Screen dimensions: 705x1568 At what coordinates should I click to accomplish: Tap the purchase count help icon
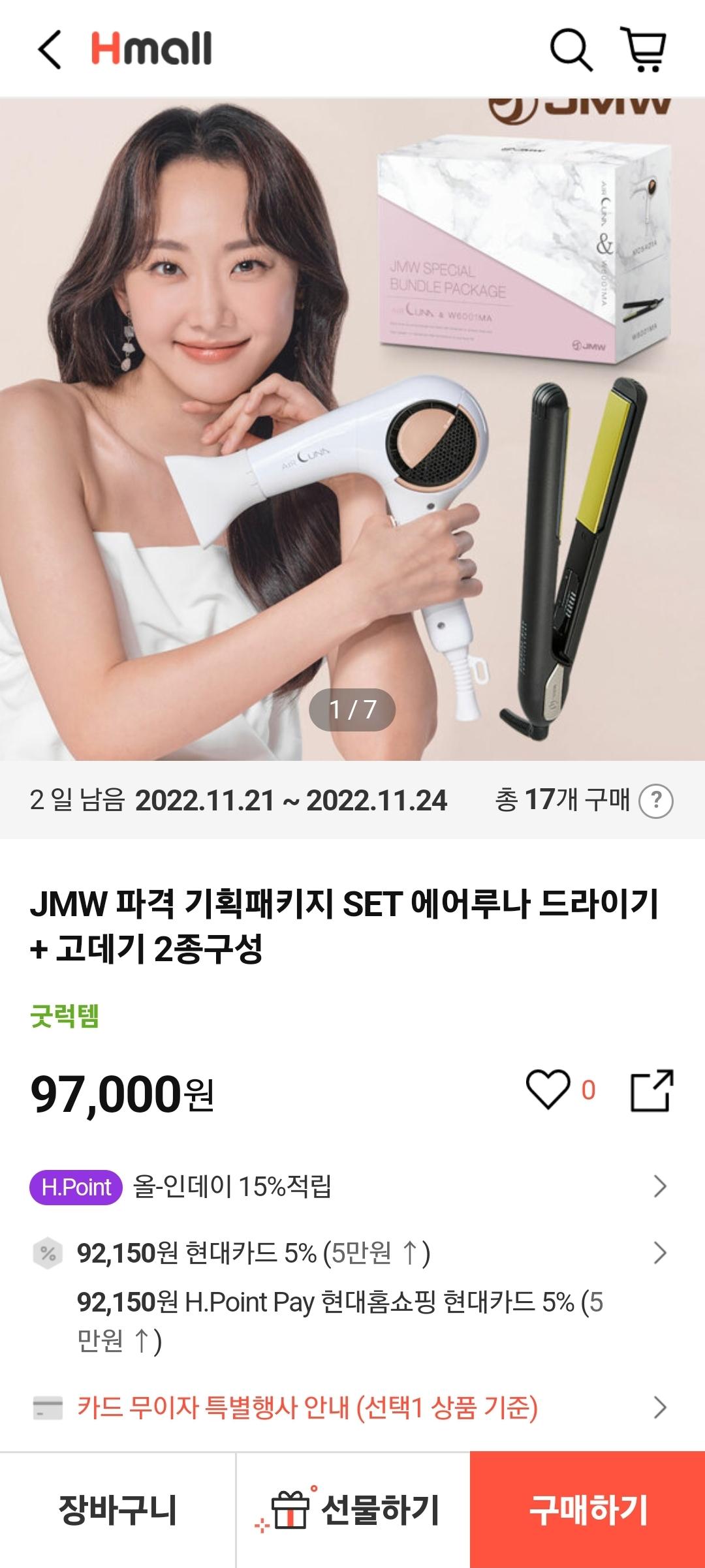tap(655, 801)
